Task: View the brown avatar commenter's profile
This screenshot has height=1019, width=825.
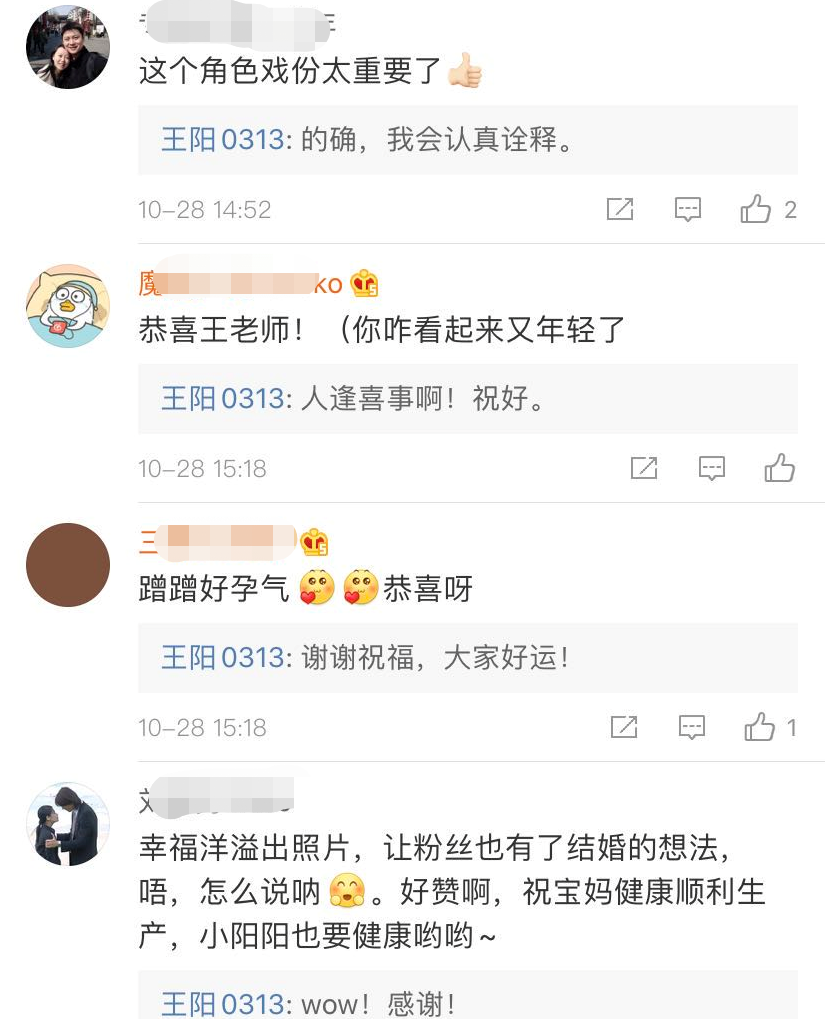Action: 68,565
